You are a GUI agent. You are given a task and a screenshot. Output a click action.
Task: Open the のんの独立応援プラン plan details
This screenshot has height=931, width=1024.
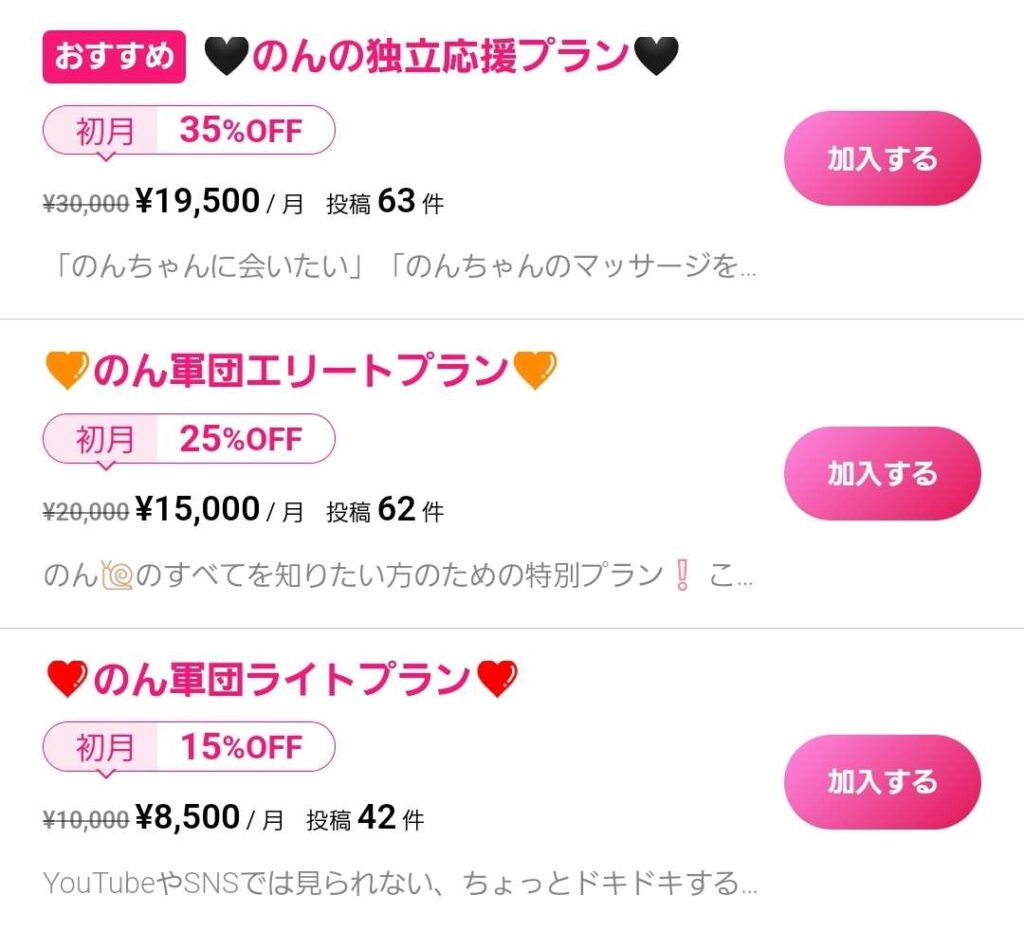440,56
